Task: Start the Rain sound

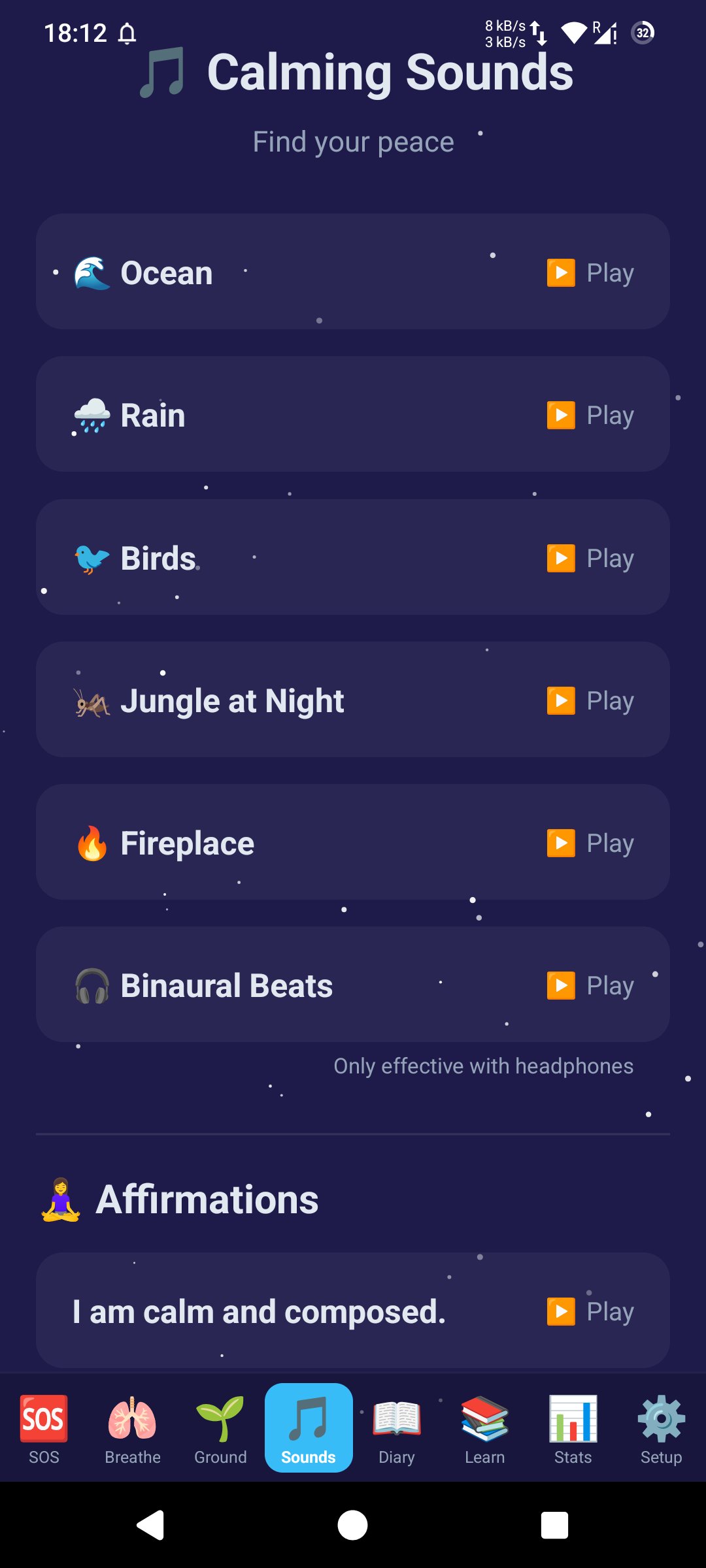Action: coord(590,416)
